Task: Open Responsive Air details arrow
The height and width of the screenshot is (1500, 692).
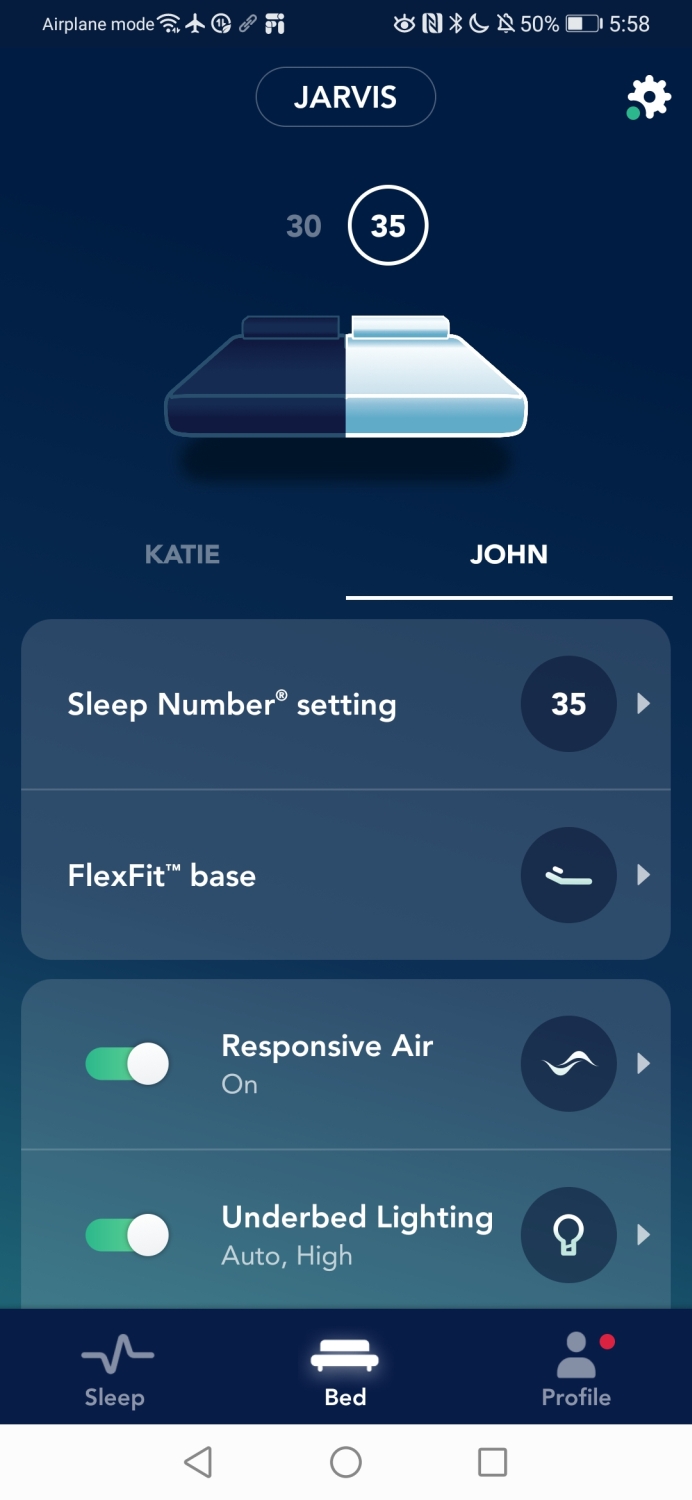Action: (644, 1063)
